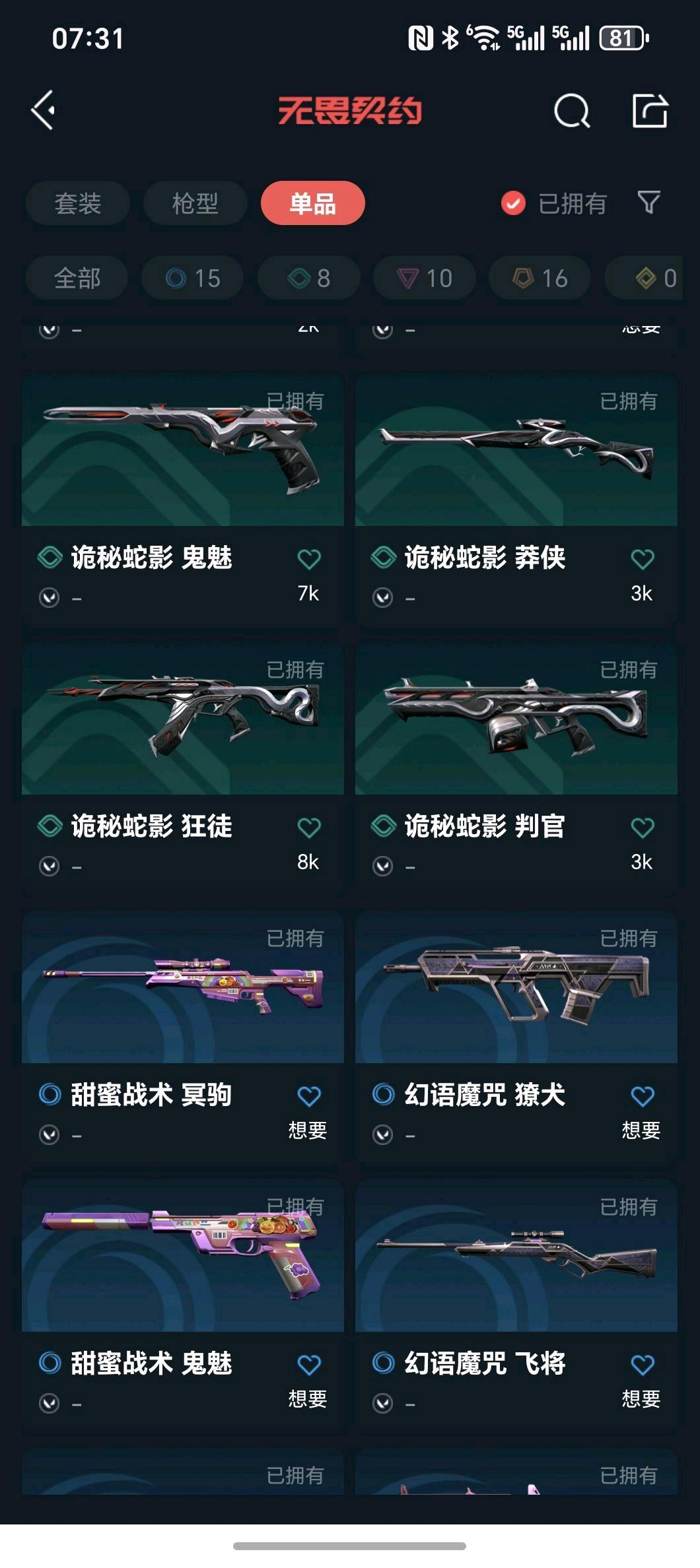This screenshot has width=700, height=1568.
Task: Like the 诡秘蛇影 判官 skin
Action: (x=642, y=828)
